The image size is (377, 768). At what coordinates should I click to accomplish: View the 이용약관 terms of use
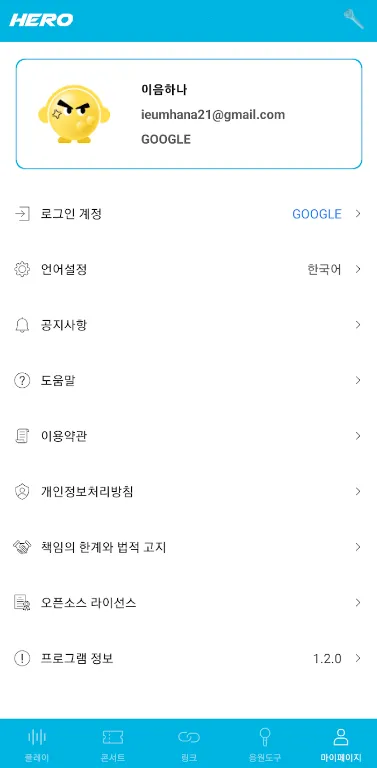(188, 436)
